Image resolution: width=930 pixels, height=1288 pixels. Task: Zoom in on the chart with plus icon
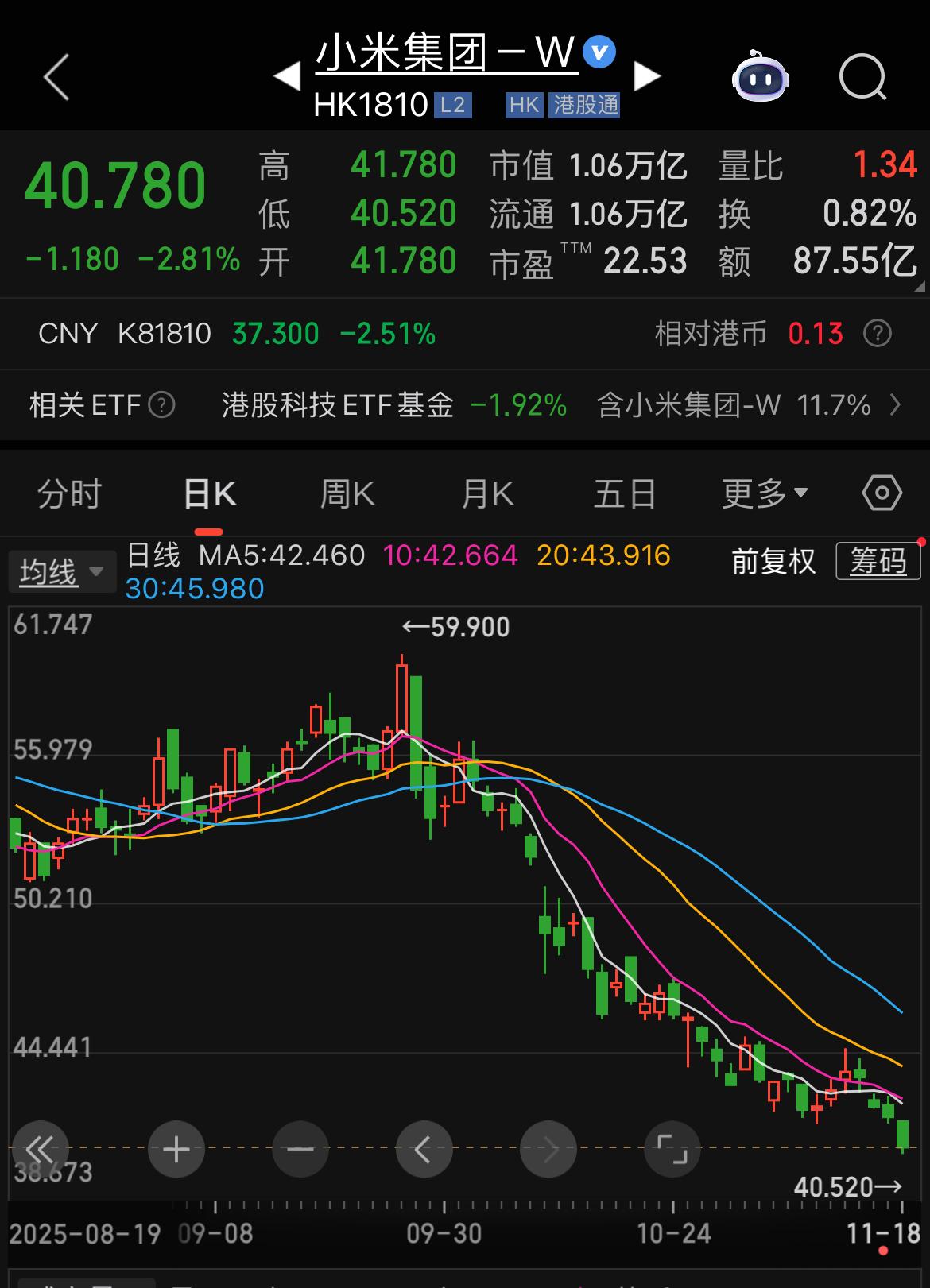(176, 1149)
